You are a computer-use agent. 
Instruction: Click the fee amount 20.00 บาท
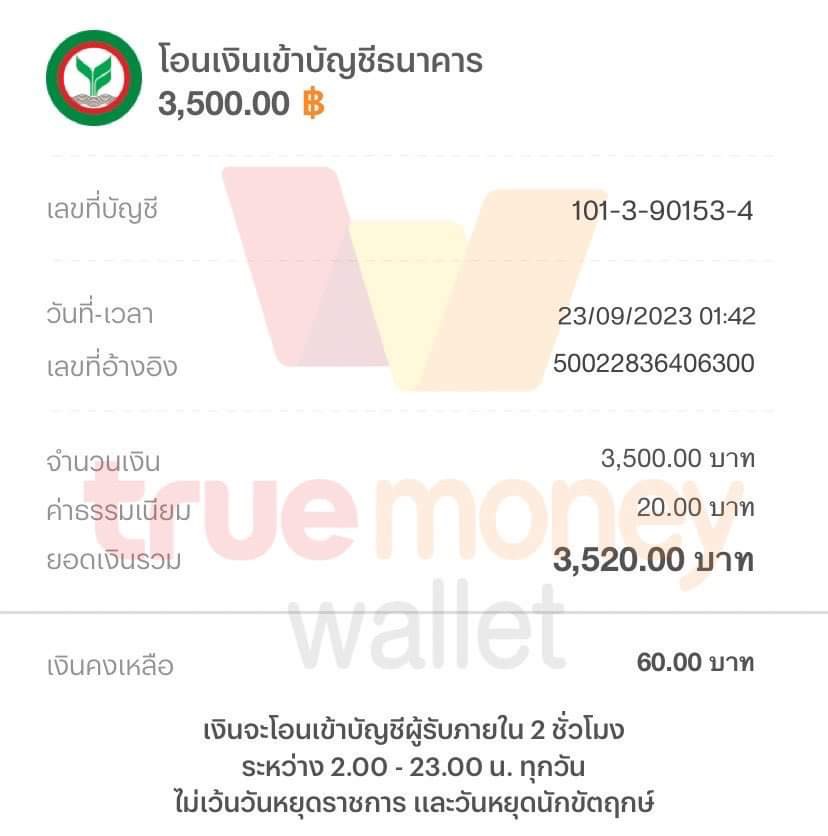(697, 508)
